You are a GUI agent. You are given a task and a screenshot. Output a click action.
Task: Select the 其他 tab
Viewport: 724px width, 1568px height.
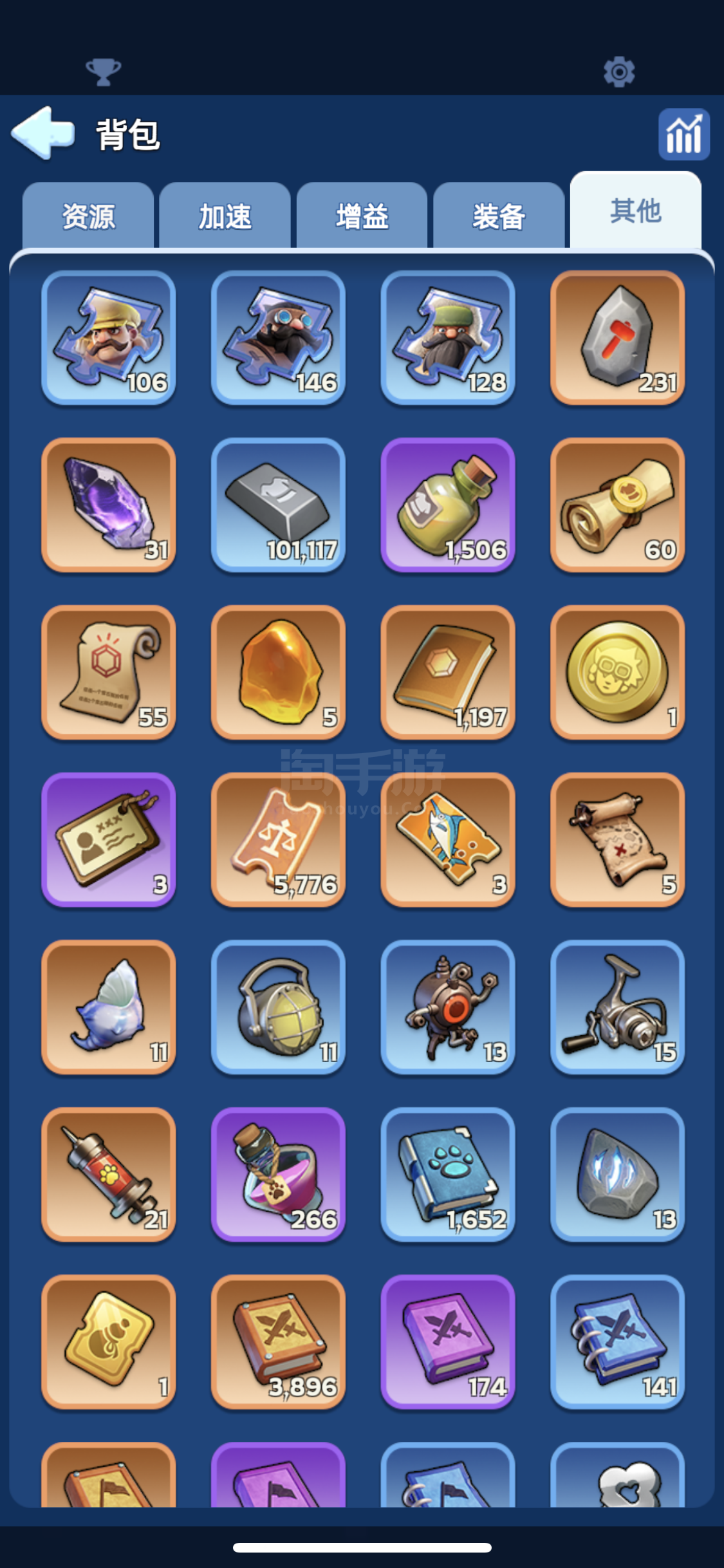coord(635,211)
